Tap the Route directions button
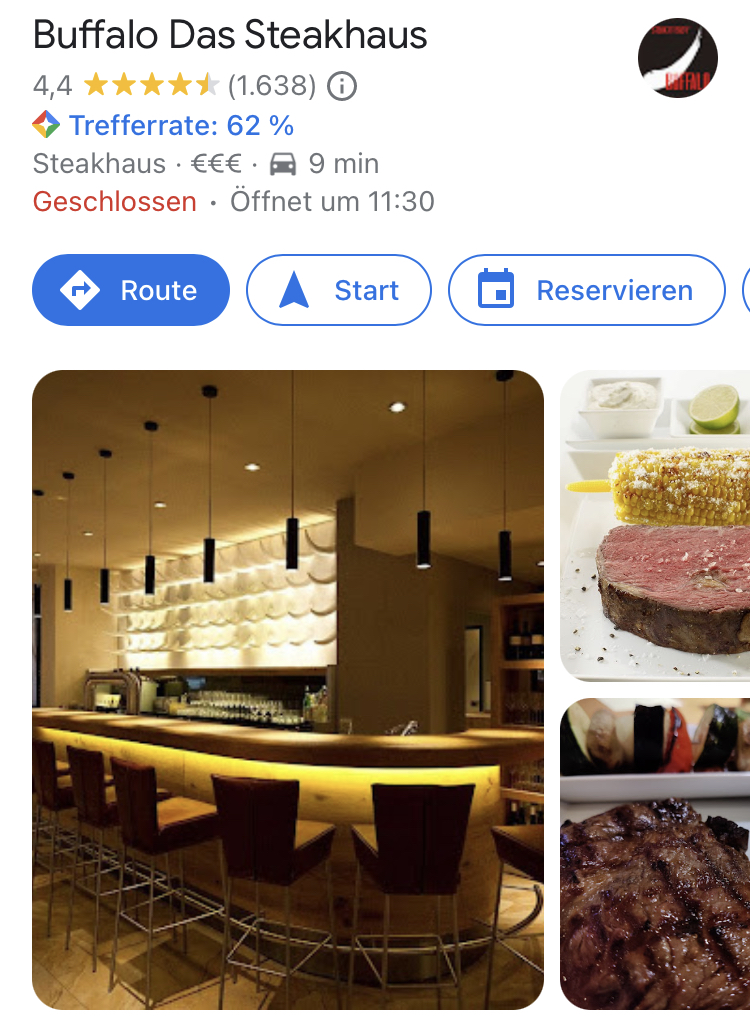Viewport: 750px width, 1016px height. pyautogui.click(x=131, y=290)
